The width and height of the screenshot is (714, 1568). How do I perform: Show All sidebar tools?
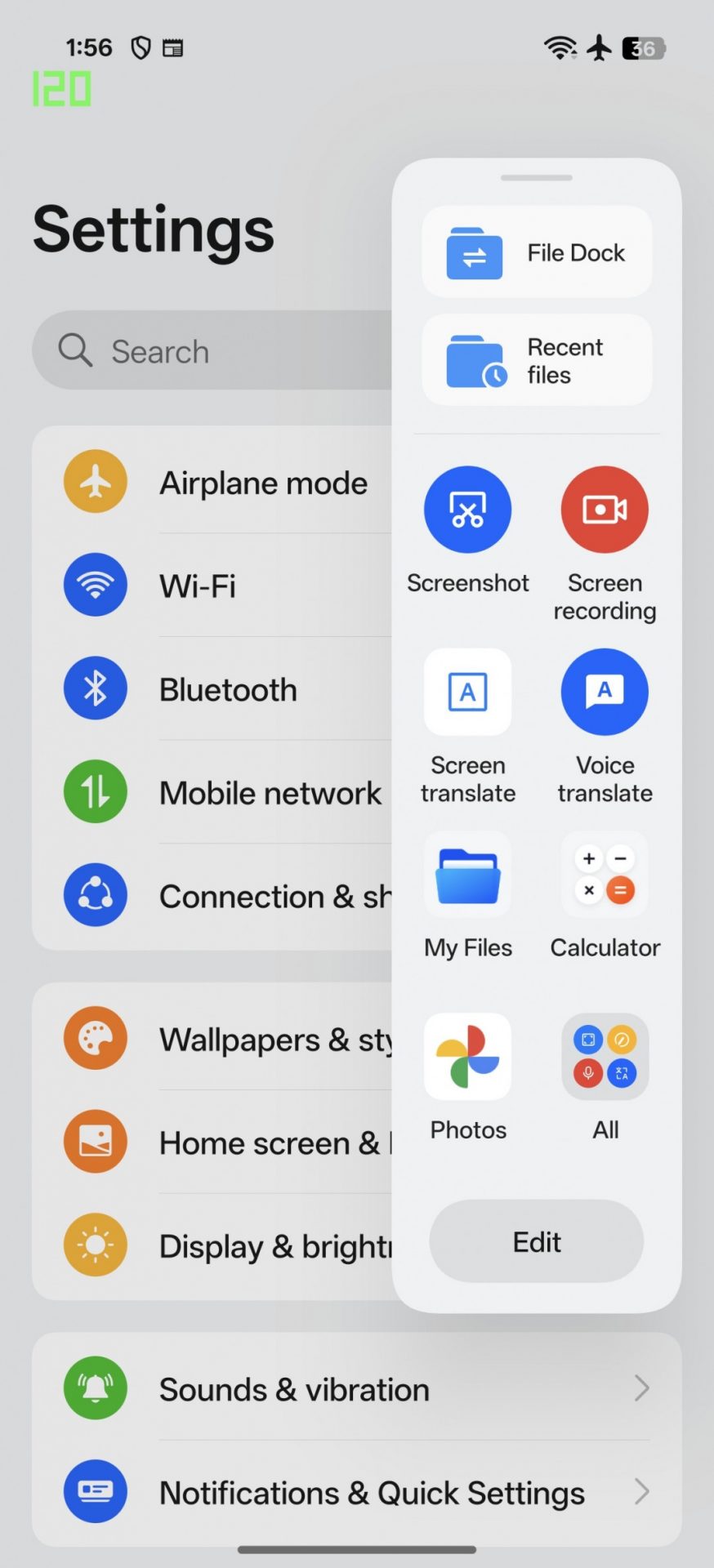pos(605,1058)
